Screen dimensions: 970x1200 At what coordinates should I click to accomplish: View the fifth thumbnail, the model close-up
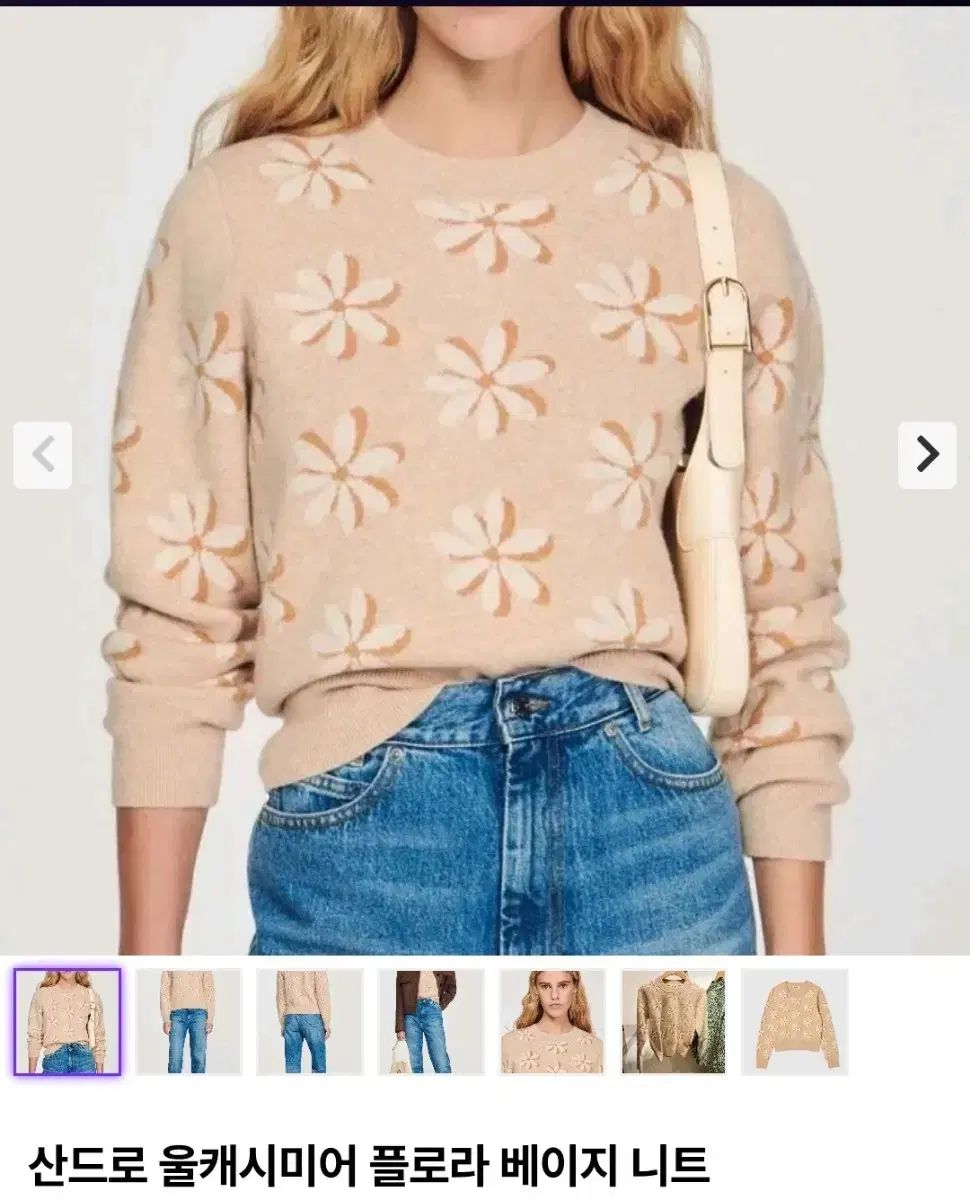point(552,1021)
